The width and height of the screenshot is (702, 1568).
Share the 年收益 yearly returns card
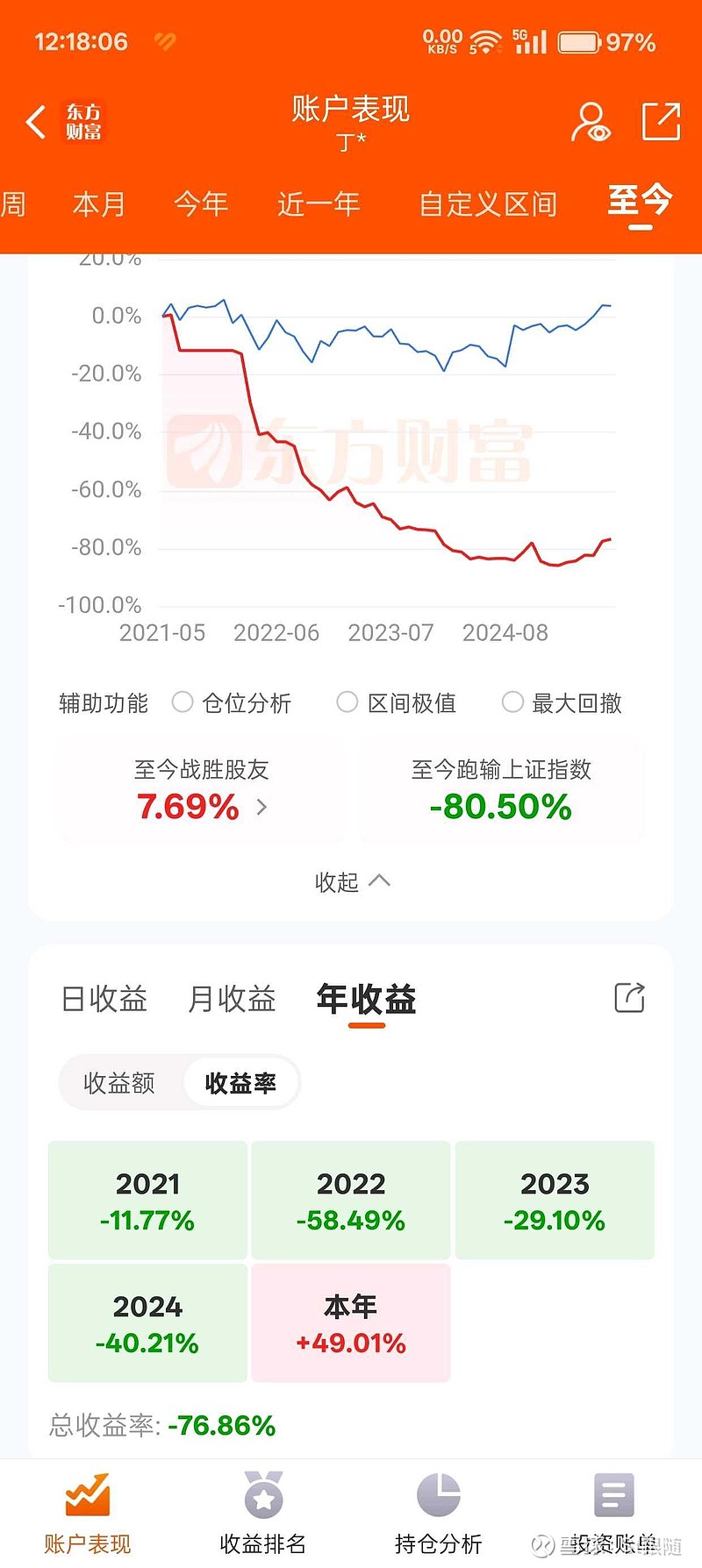[x=629, y=998]
